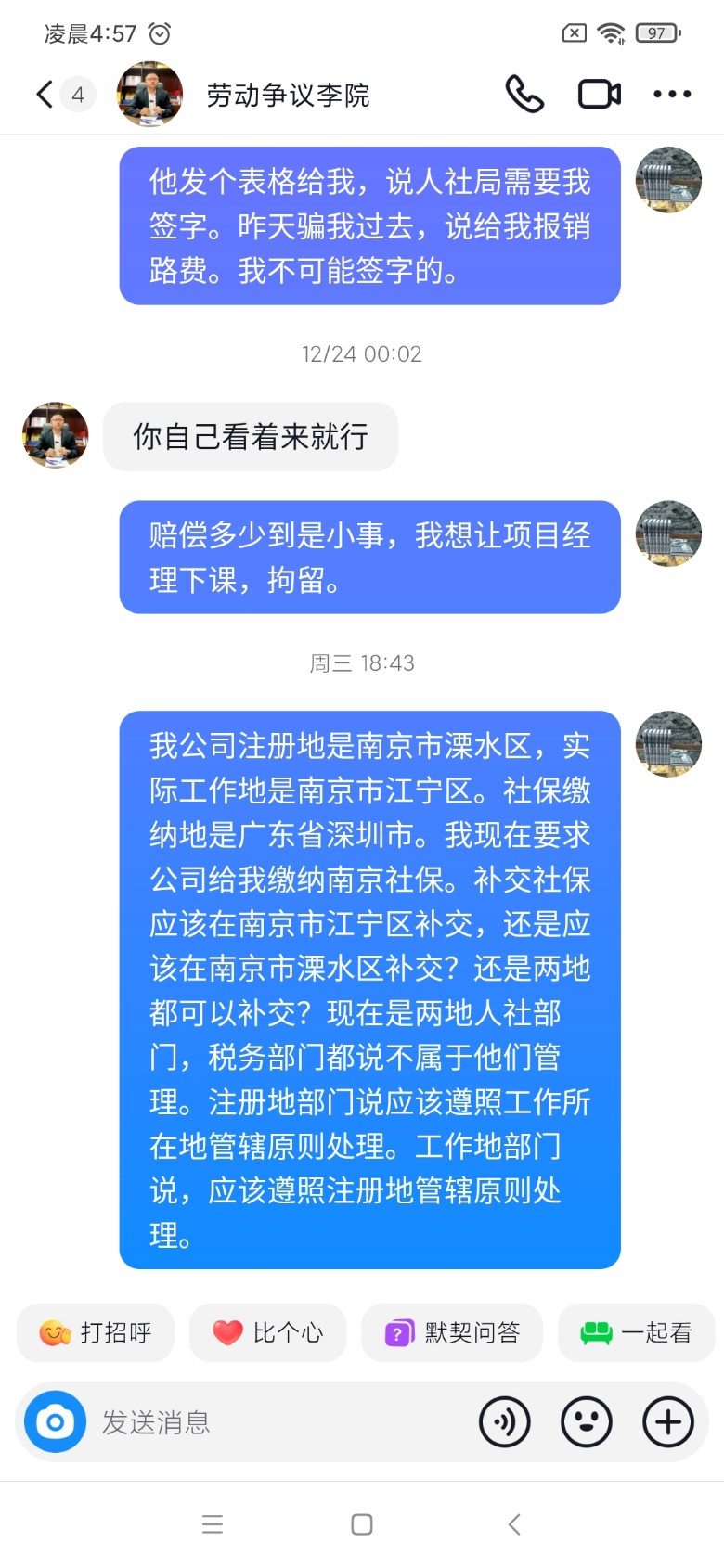Send a 打招呼 quick greeting
The height and width of the screenshot is (1568, 724).
(x=96, y=1332)
